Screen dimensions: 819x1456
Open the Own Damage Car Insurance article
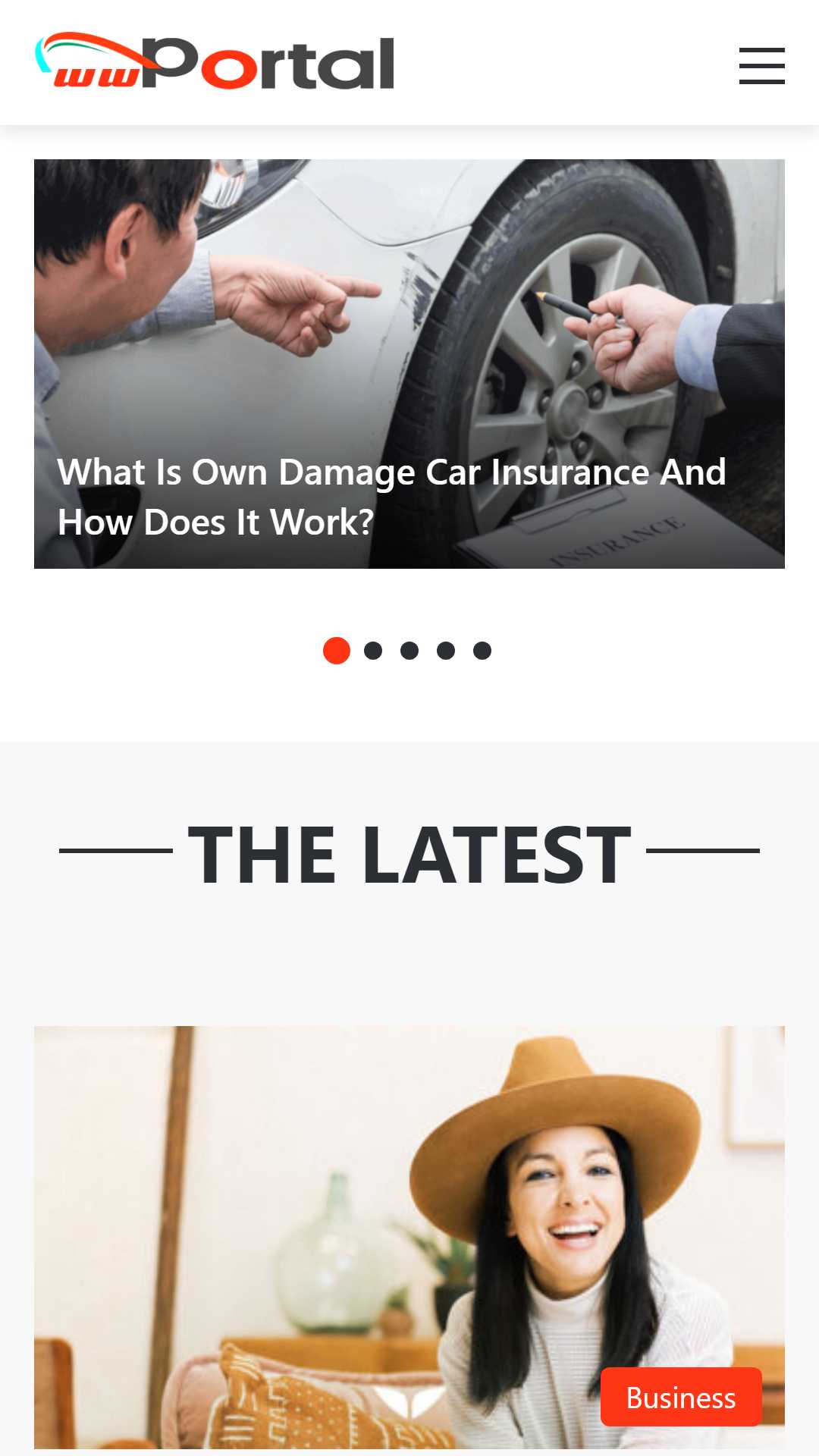391,497
